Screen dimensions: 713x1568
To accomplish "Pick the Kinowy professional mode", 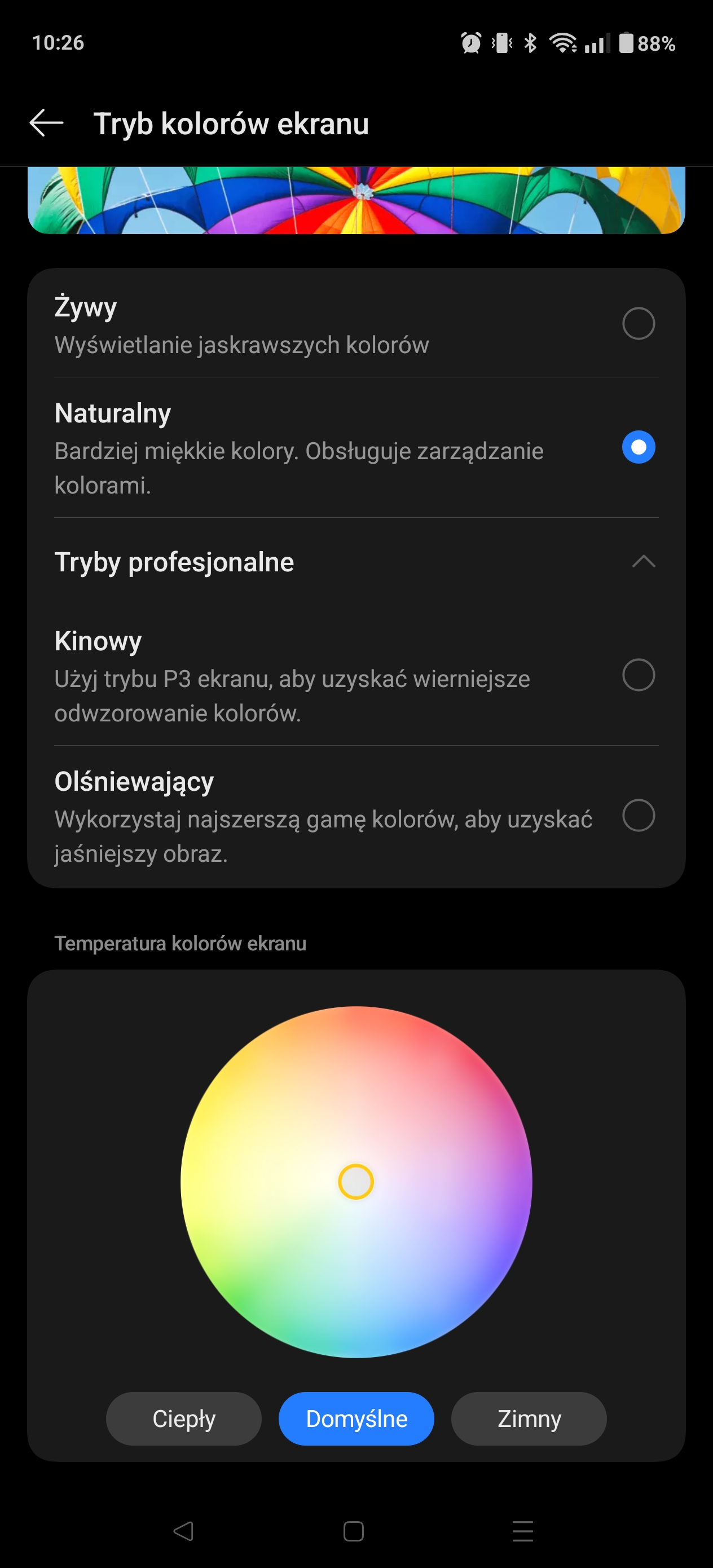I will (x=356, y=676).
